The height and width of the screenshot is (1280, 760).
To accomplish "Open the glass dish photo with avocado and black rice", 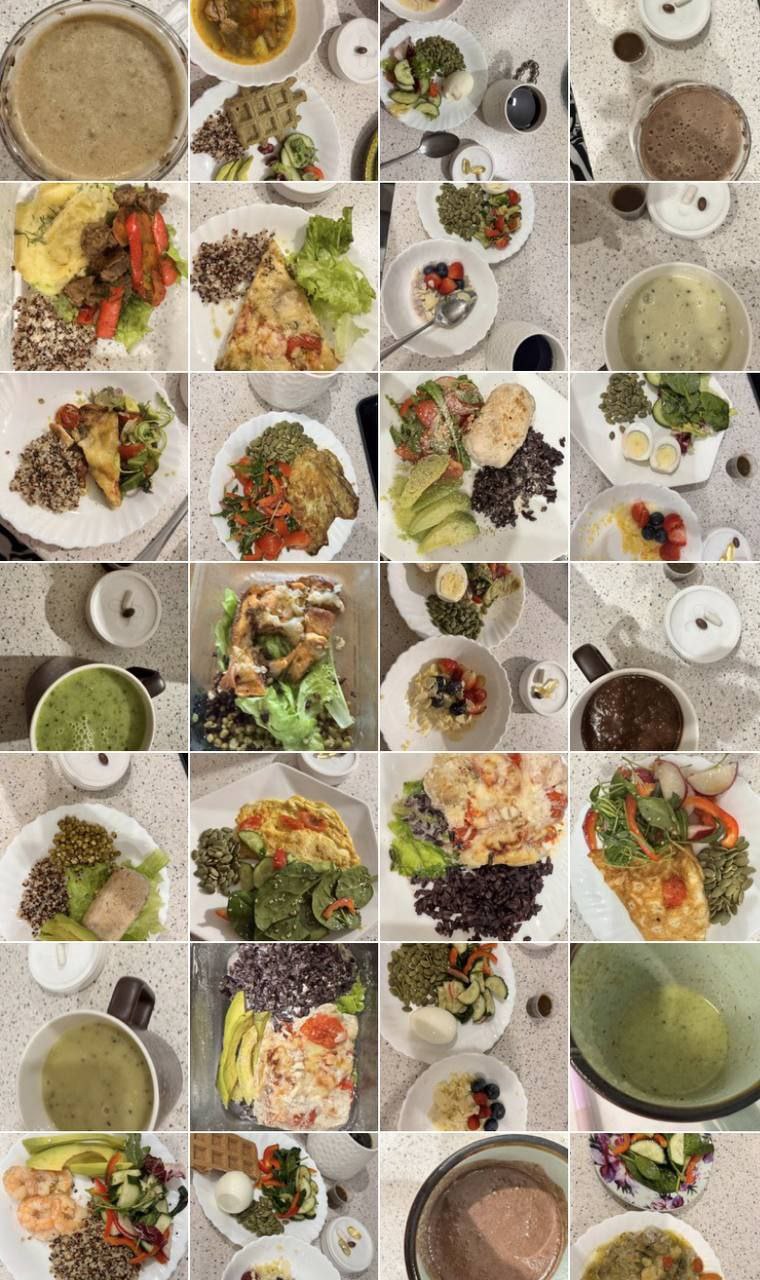I will point(283,1036).
